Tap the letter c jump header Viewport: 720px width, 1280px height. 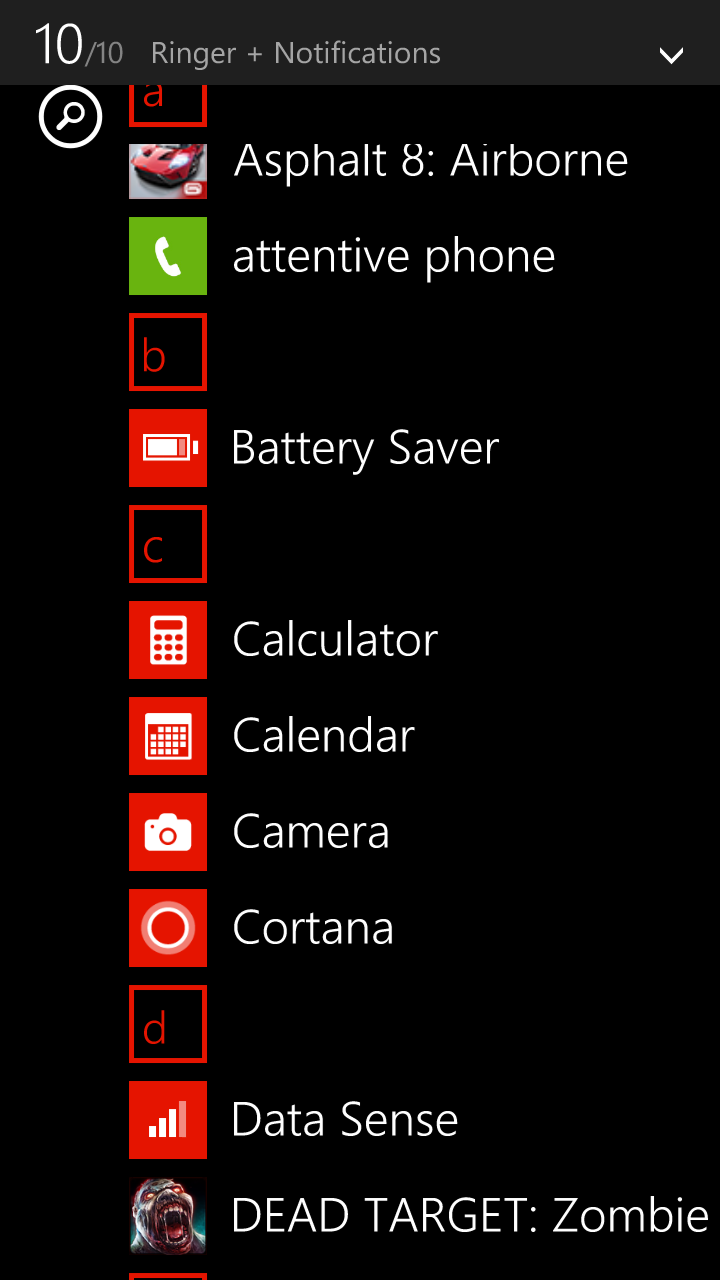point(167,544)
